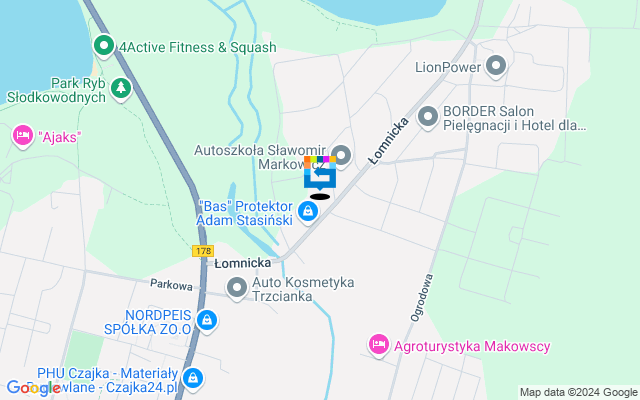Select the BORDER Salon Pielęgnacji pin
Viewport: 640px width, 400px height.
coord(428,118)
